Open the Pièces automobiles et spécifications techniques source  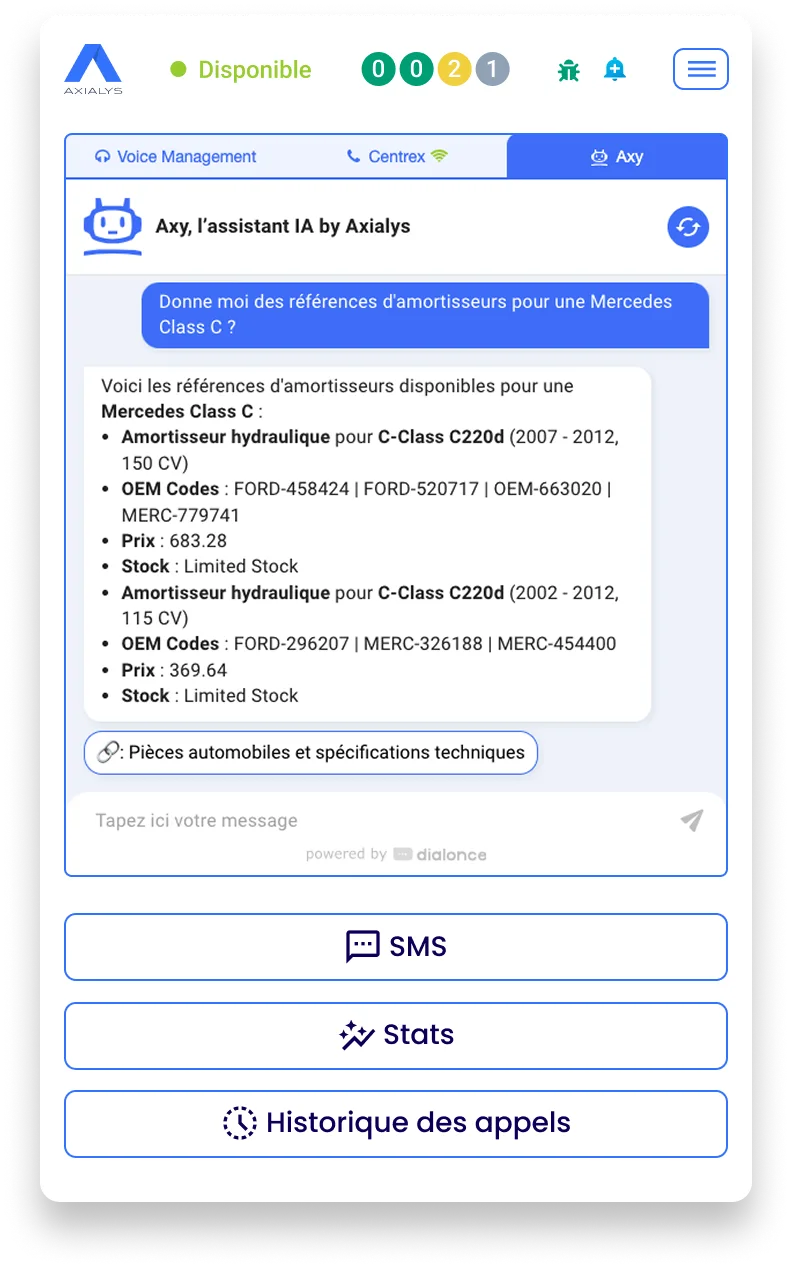311,753
